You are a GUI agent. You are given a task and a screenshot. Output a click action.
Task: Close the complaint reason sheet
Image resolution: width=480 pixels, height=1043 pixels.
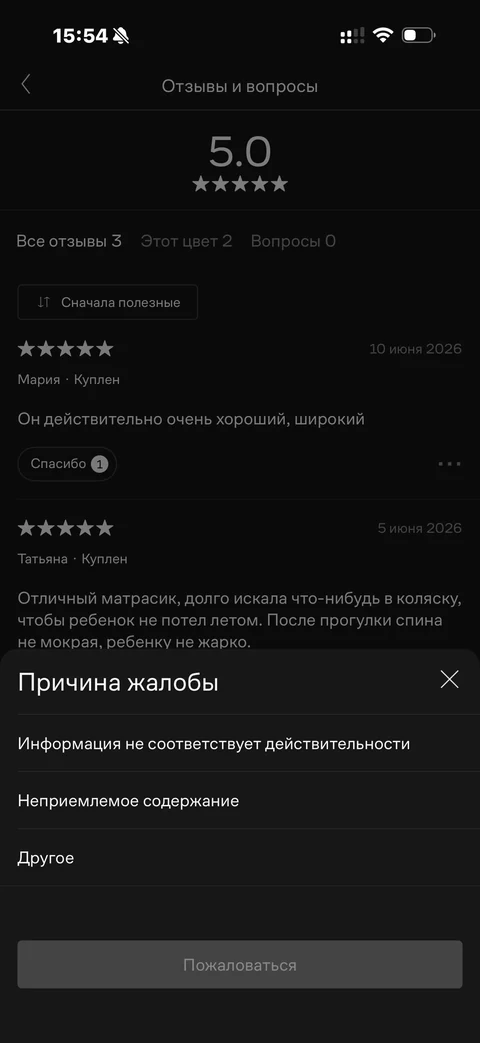click(449, 679)
